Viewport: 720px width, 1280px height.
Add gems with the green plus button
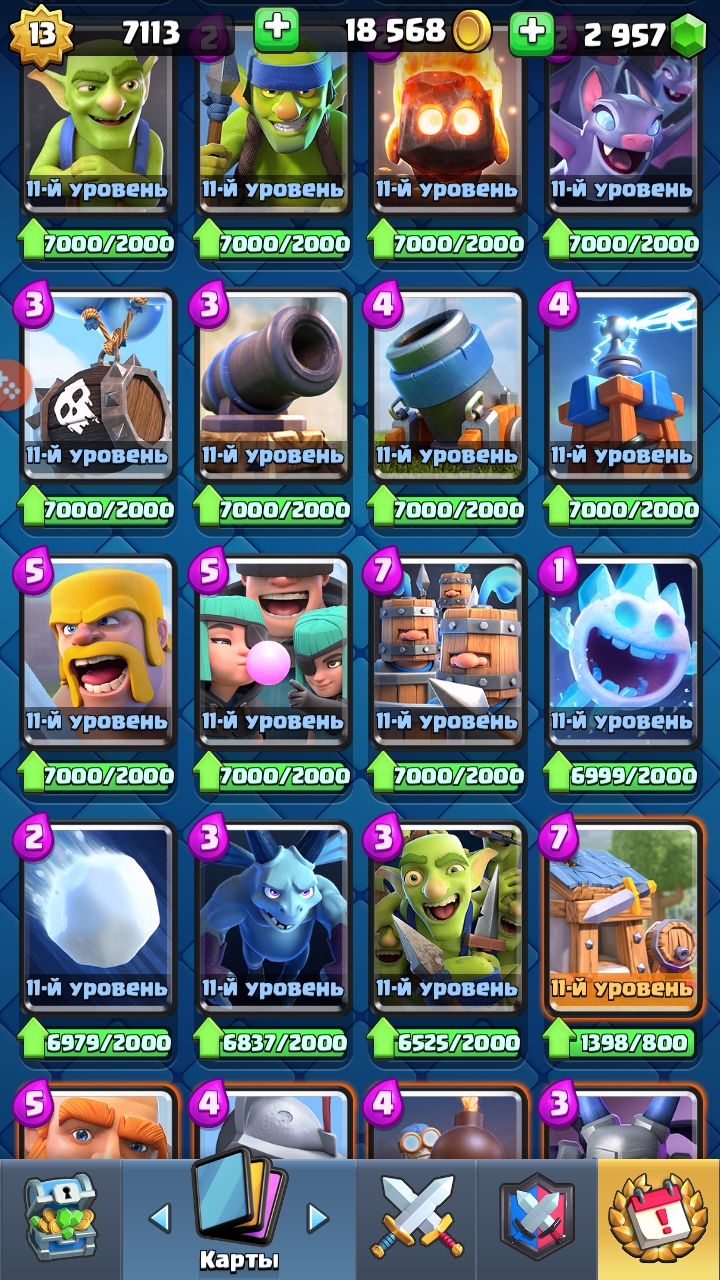[532, 32]
